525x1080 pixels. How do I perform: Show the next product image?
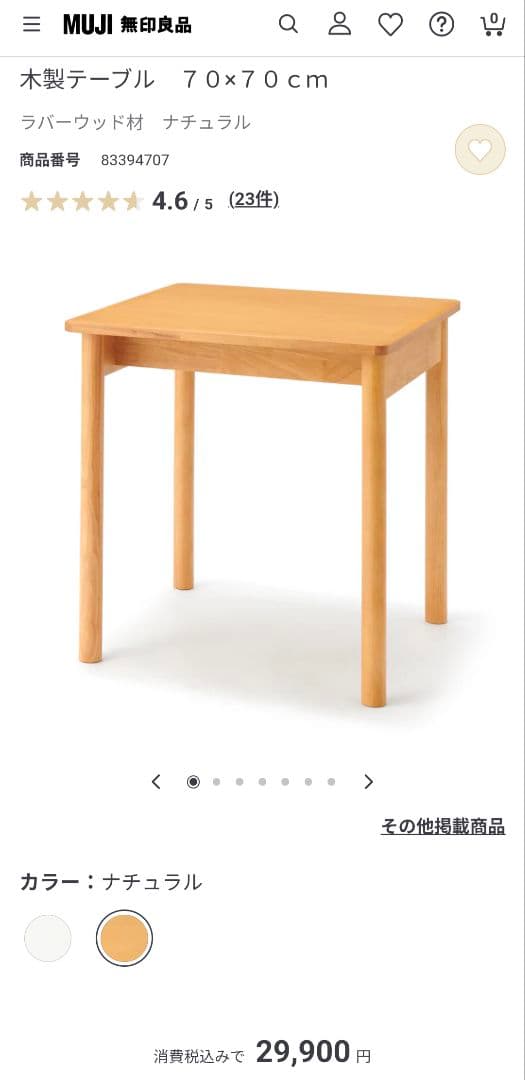(369, 782)
